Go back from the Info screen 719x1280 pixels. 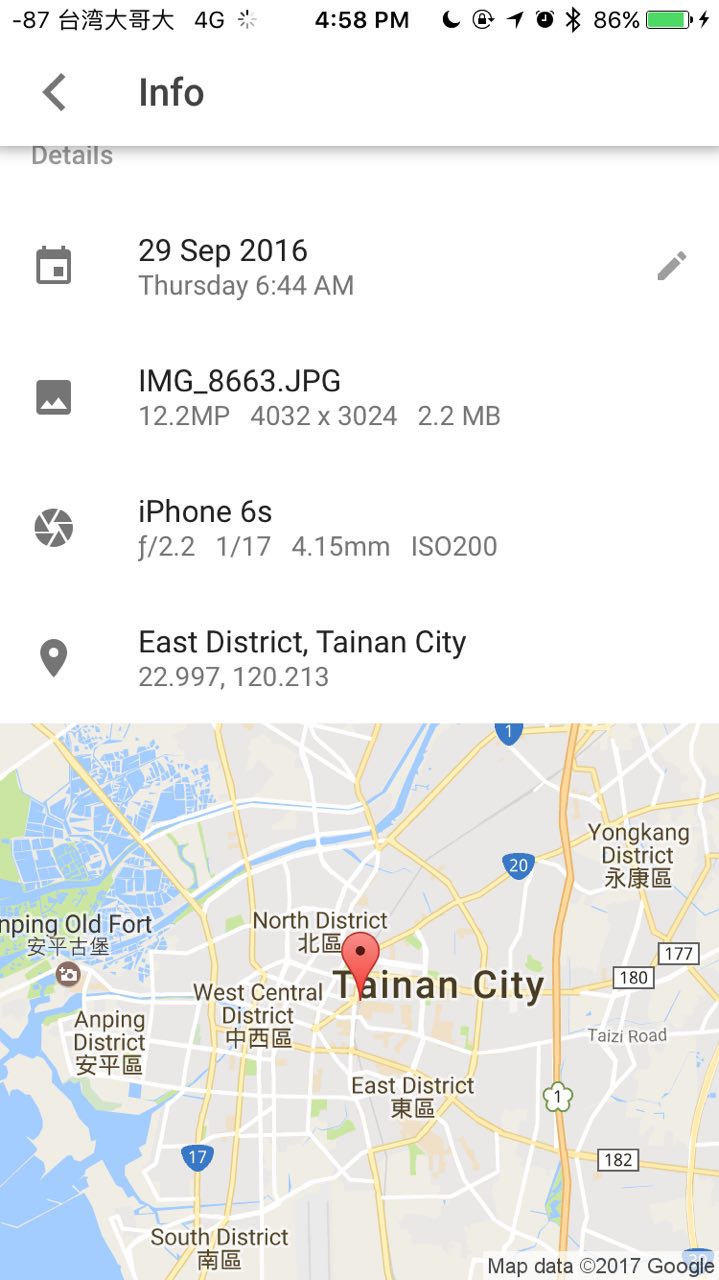click(x=54, y=92)
